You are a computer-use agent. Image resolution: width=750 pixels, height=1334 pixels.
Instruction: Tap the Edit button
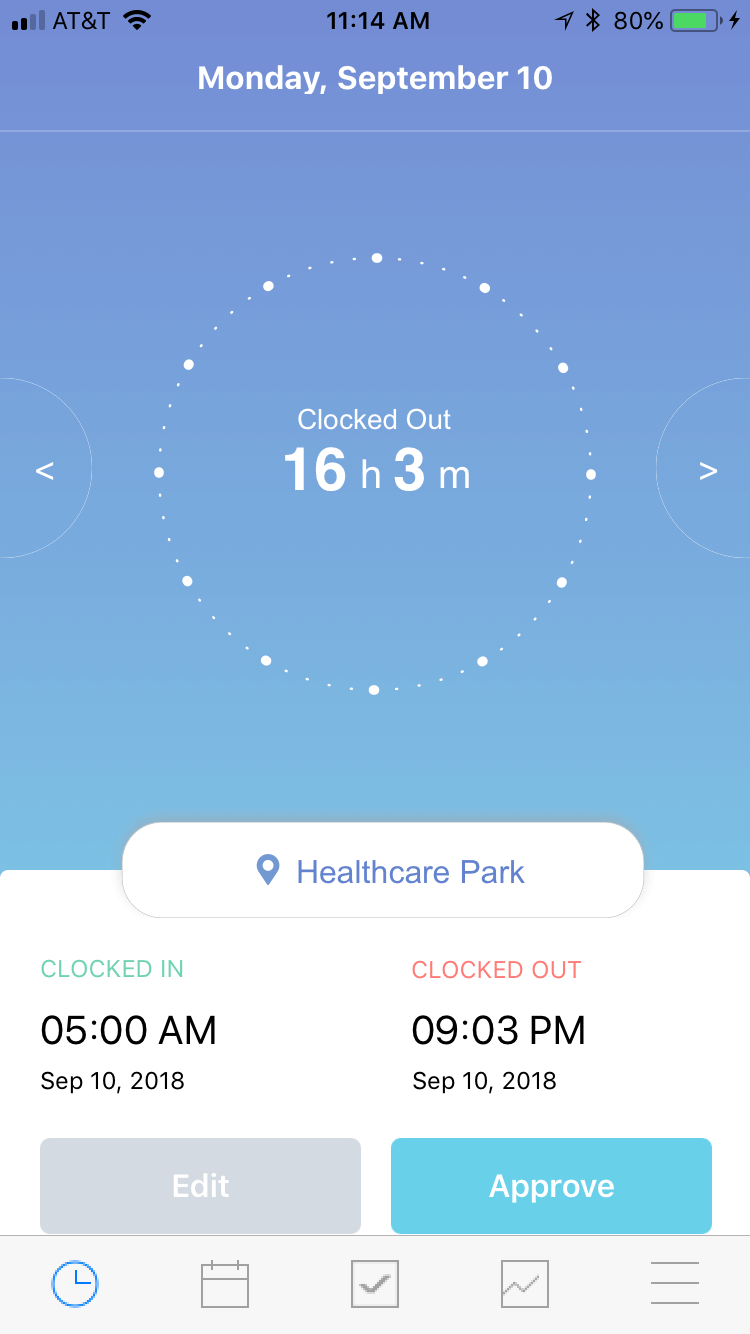pos(200,1186)
